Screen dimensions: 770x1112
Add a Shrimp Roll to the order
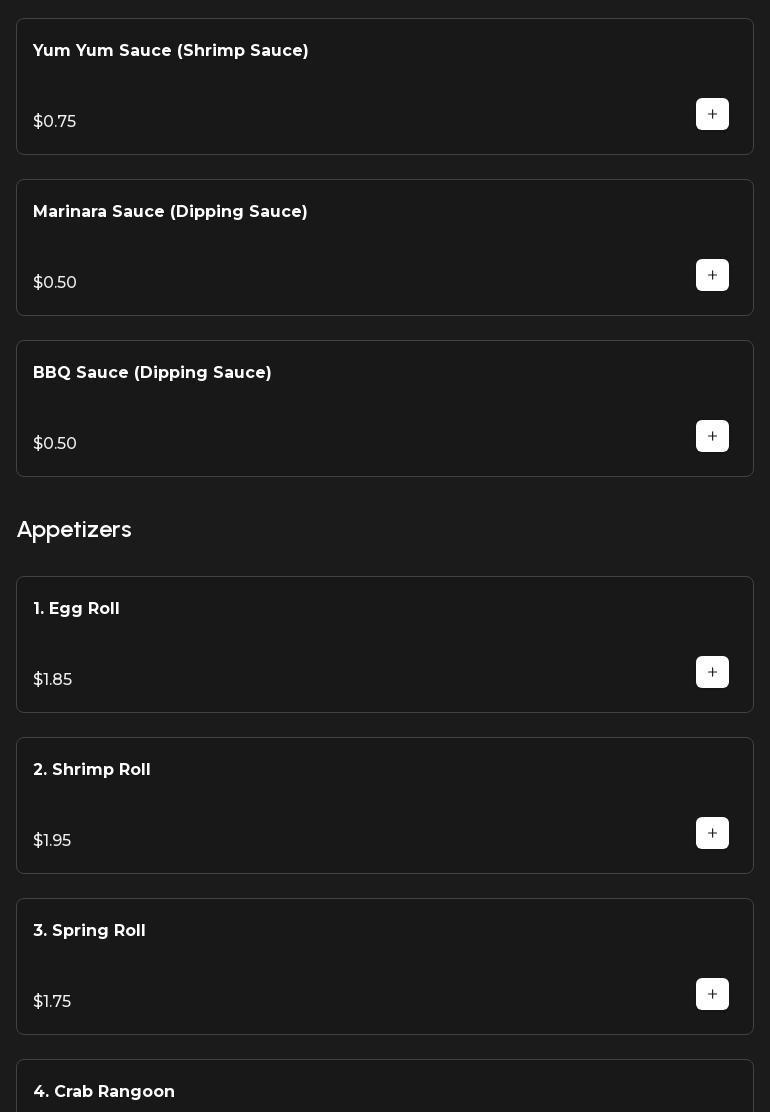click(712, 833)
